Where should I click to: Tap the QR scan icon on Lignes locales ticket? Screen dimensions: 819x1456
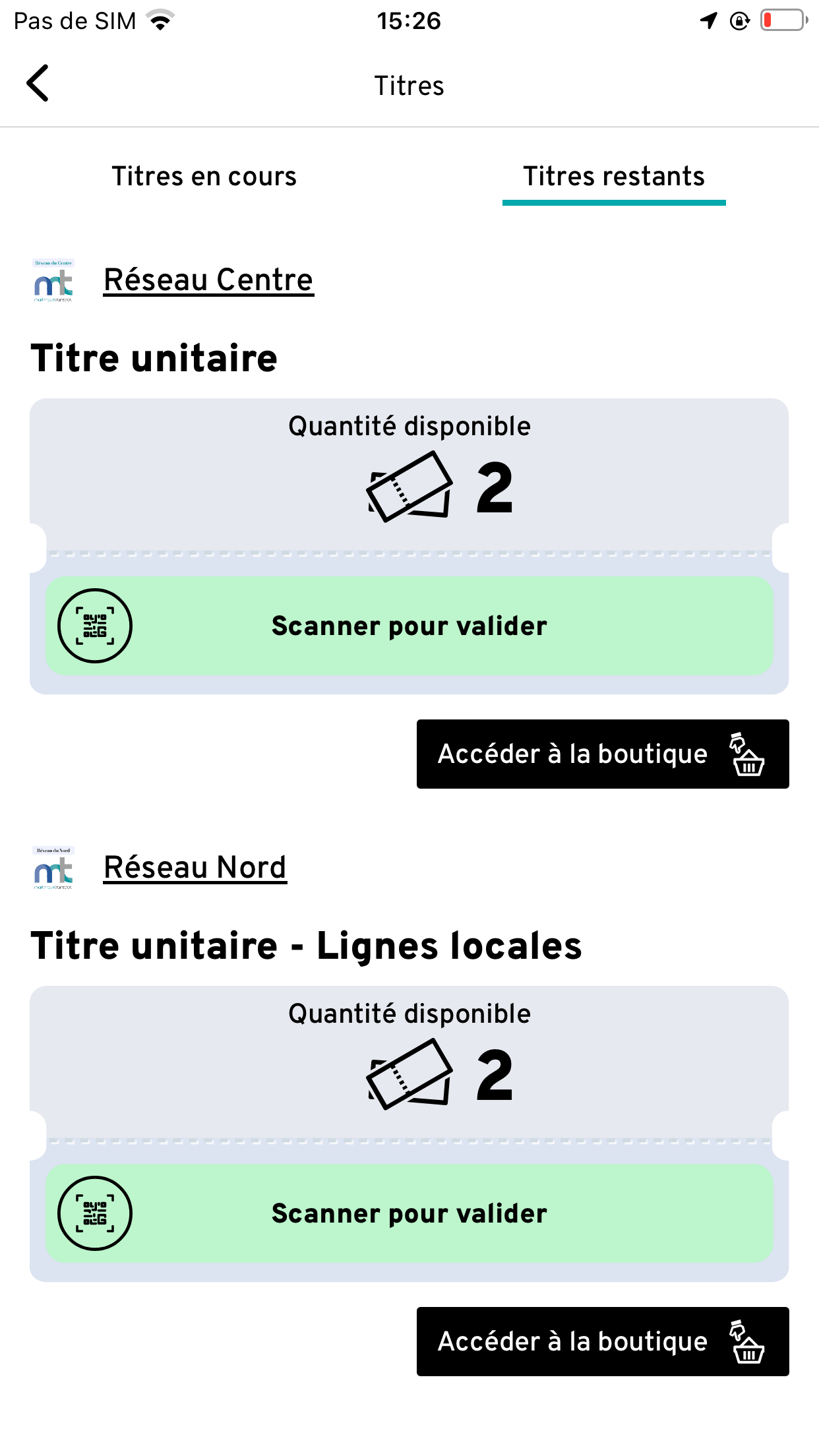tap(94, 1213)
